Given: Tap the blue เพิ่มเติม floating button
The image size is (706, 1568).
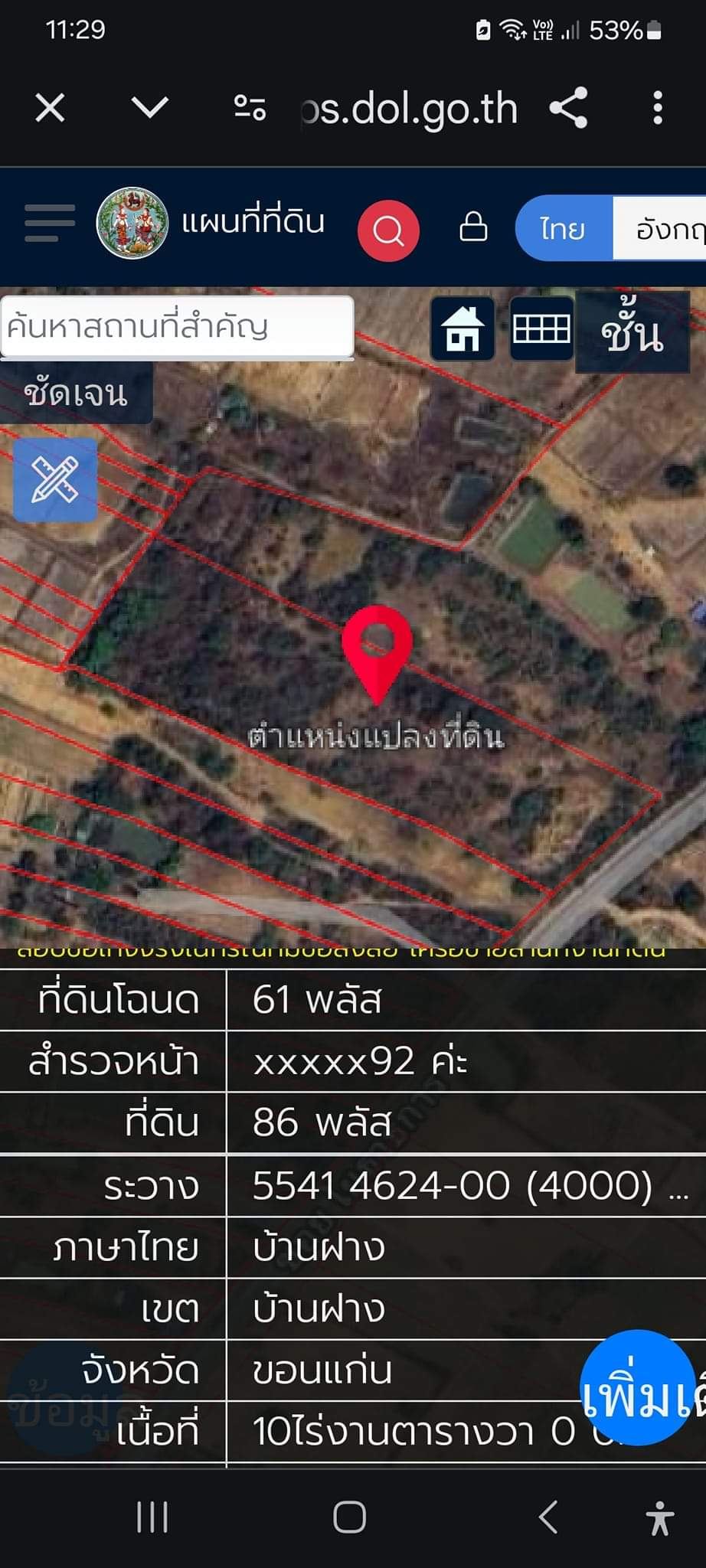Looking at the screenshot, I should tap(638, 1387).
